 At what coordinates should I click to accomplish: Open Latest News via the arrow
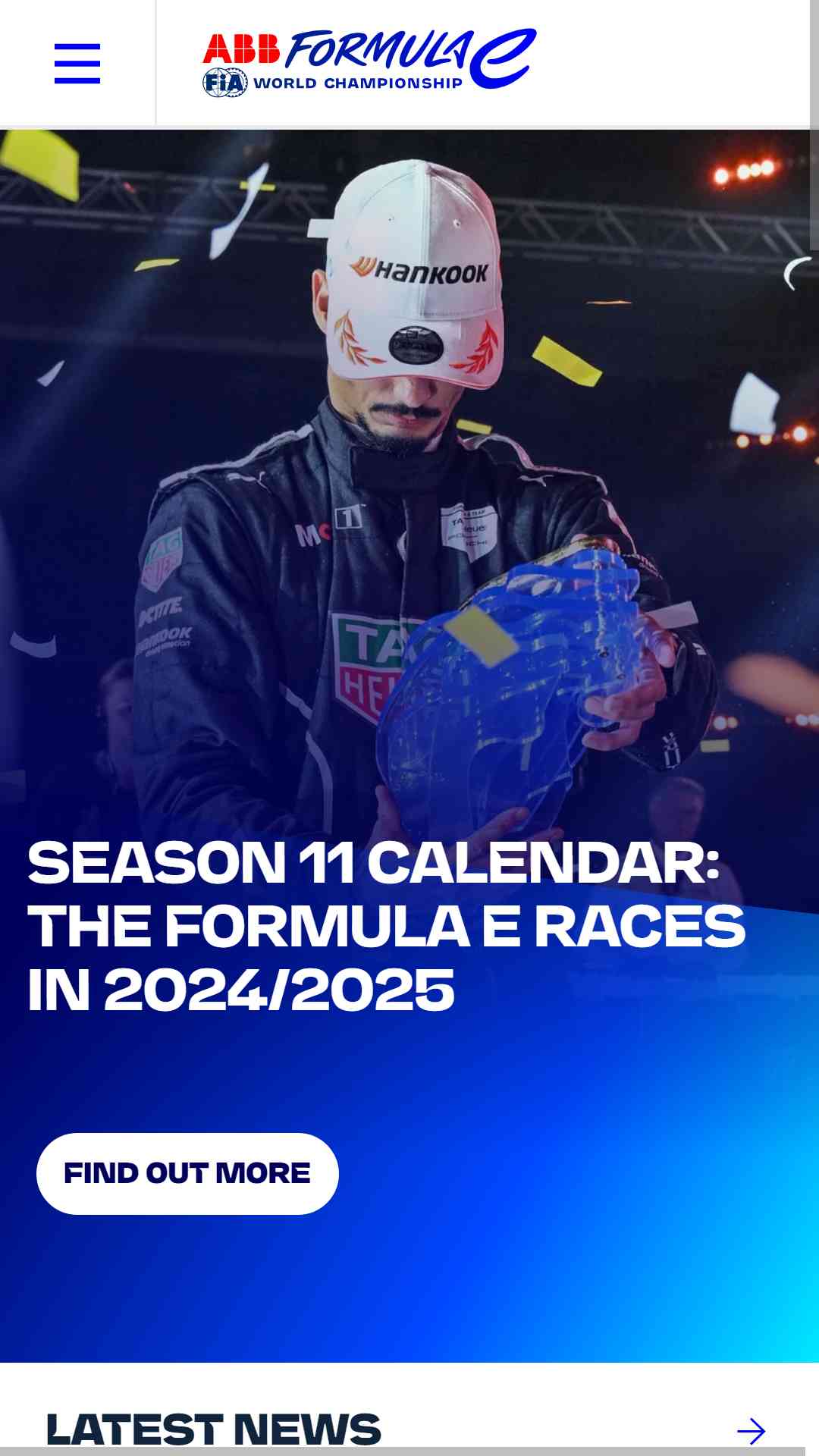pos(751,1431)
